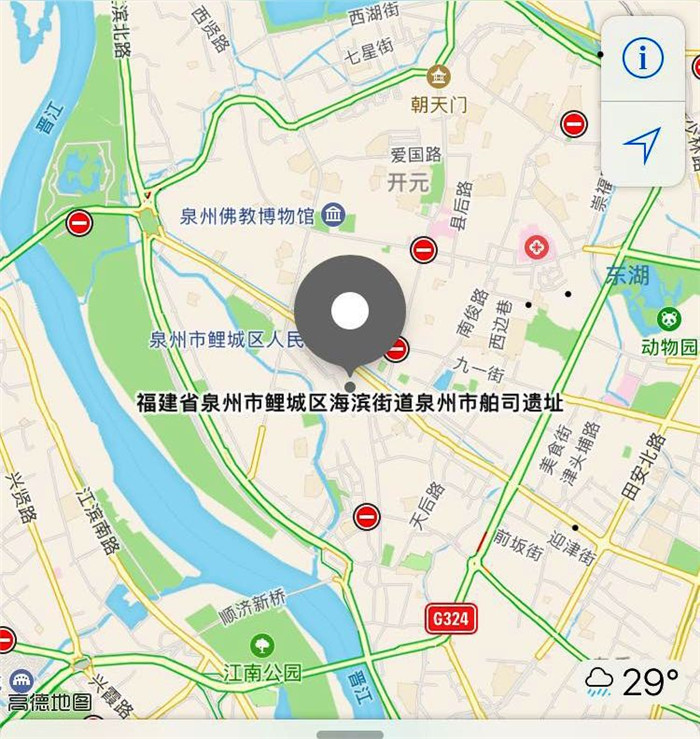Screen dimensions: 700x739
Task: Tap the dropped location pin
Action: [350, 311]
